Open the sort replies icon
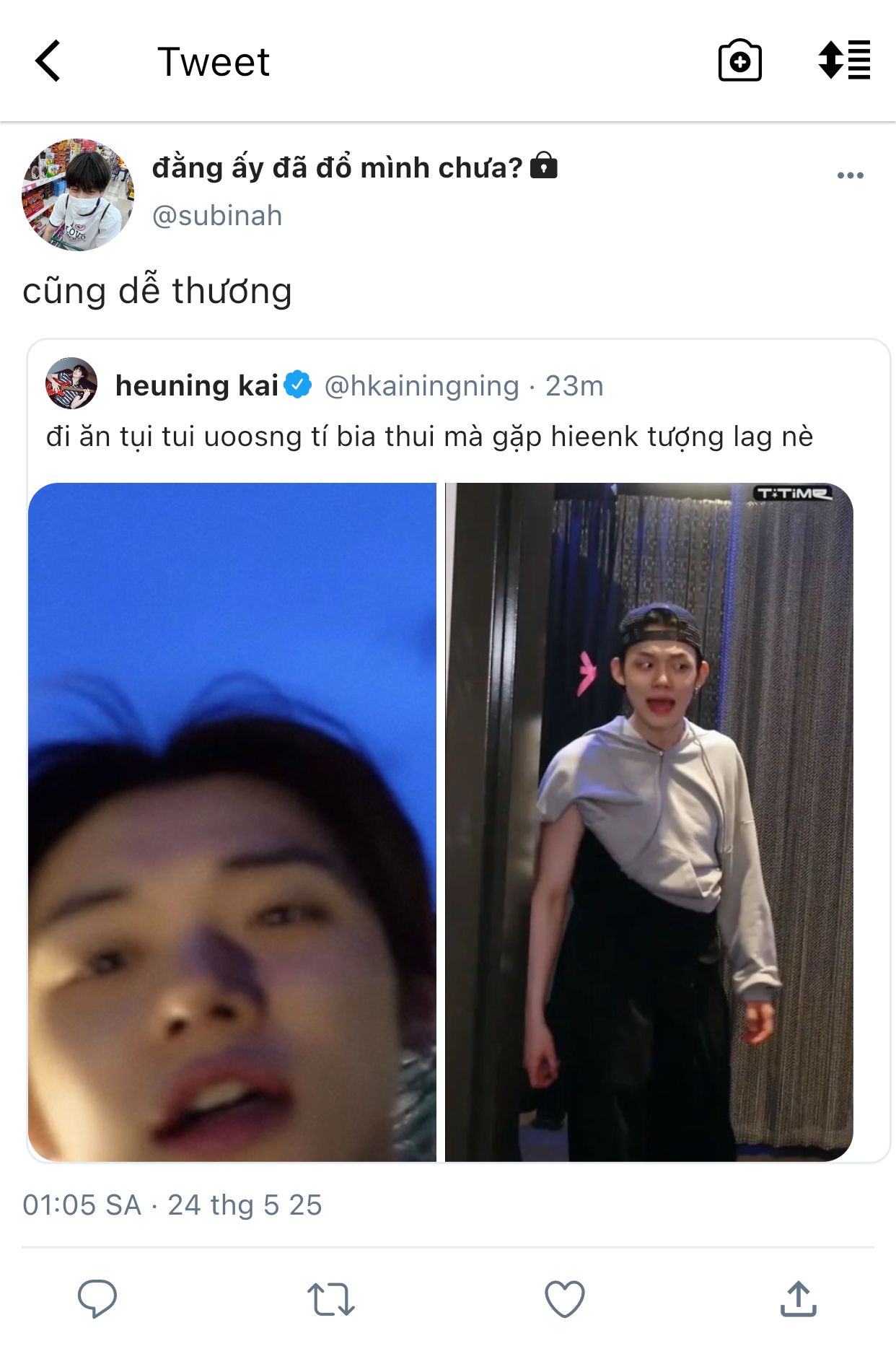 coord(844,60)
